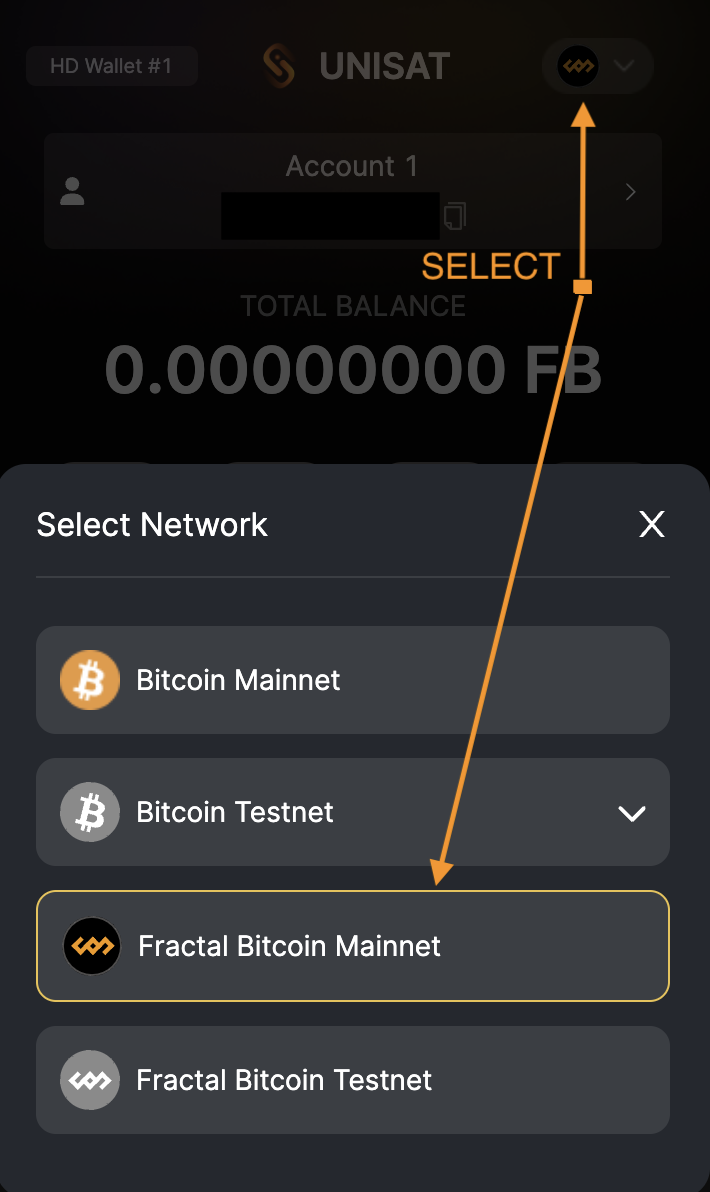Select Bitcoin Mainnet network
Image resolution: width=710 pixels, height=1192 pixels.
352,680
